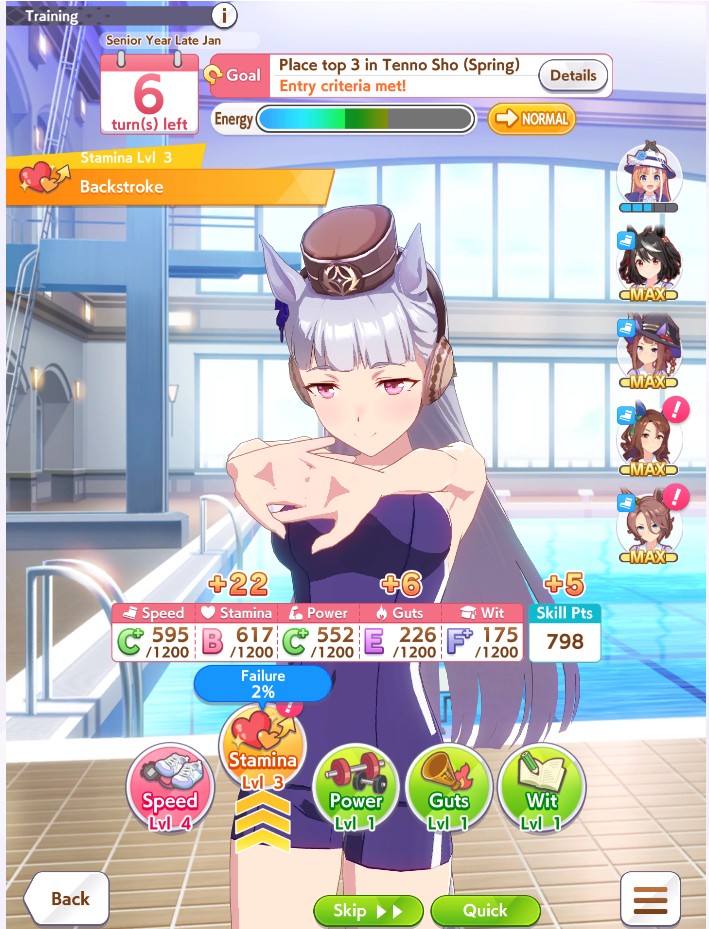Viewport: 709px width, 929px height.
Task: Tap the Quick button
Action: pos(486,911)
